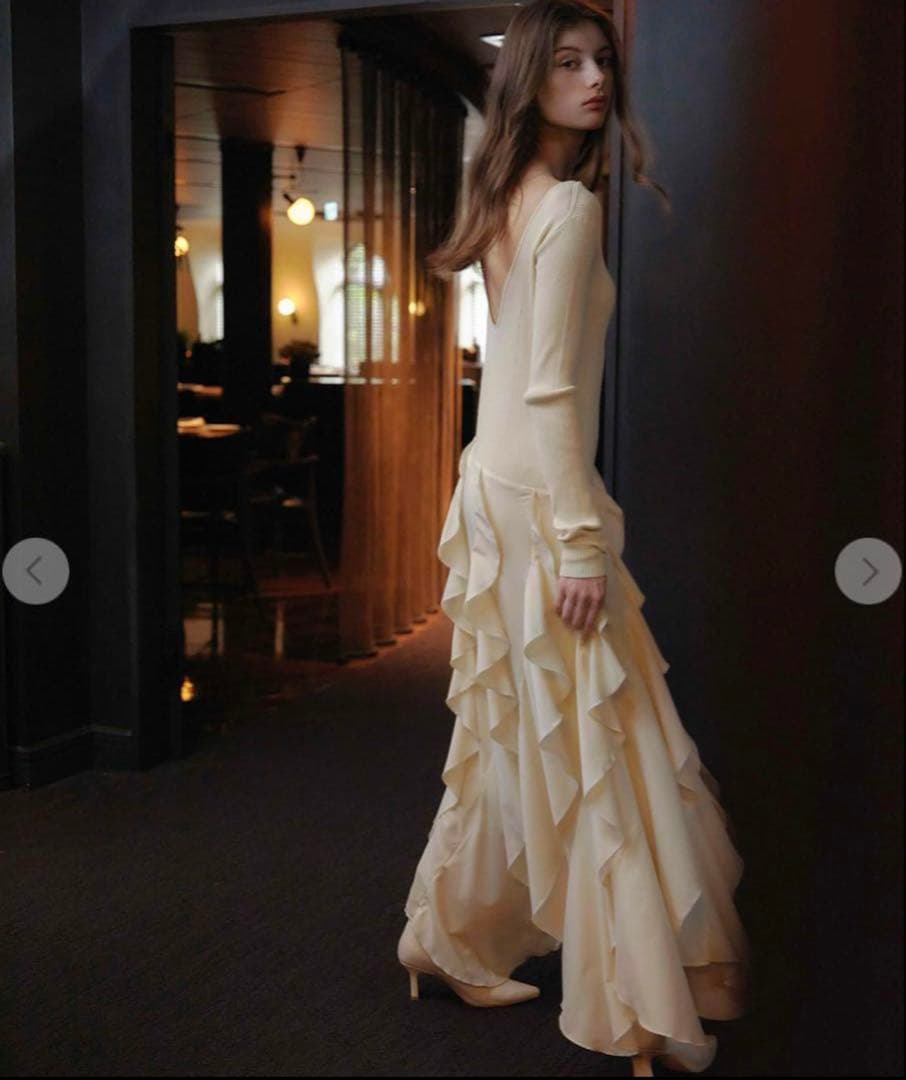Go to the previous product photo
Viewport: 906px width, 1080px height.
(36, 571)
